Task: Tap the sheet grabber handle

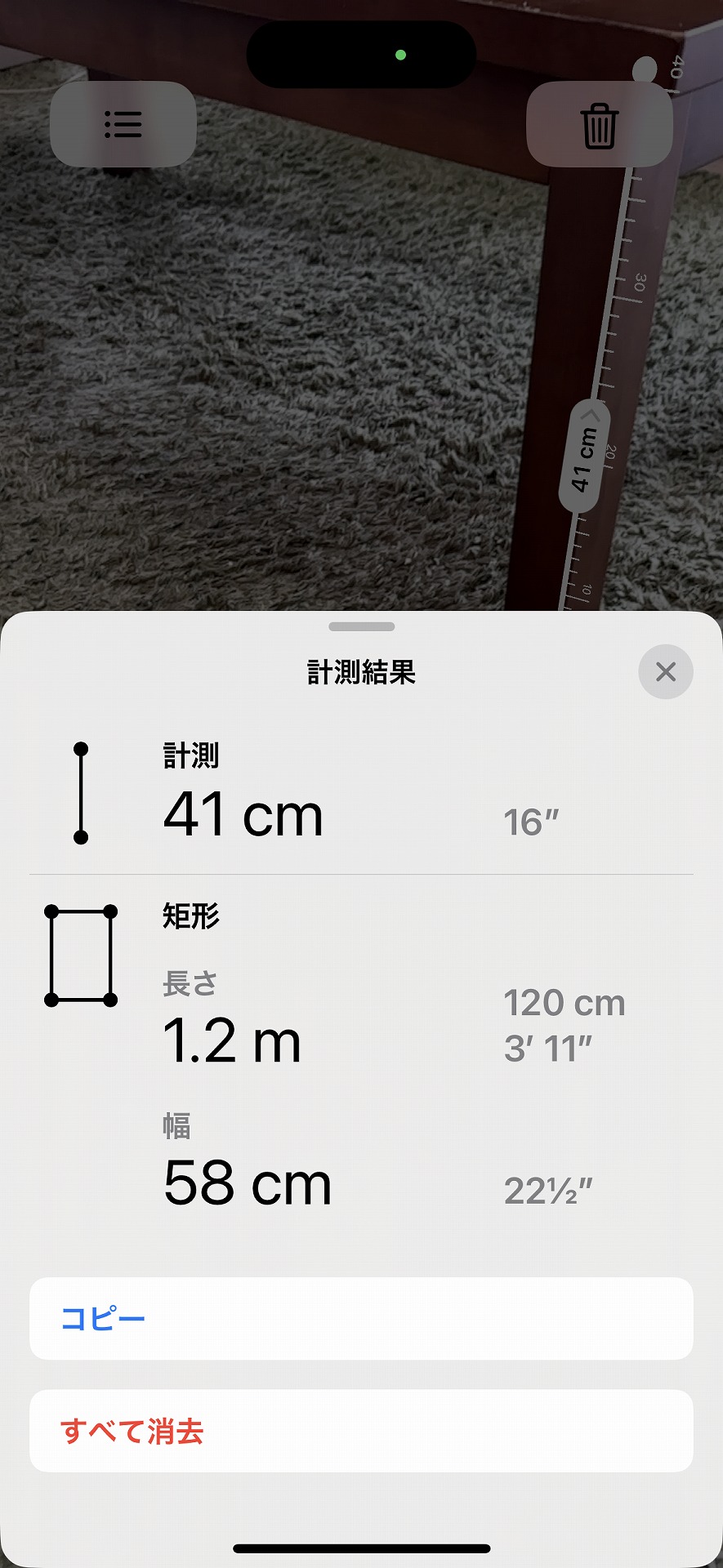Action: 361,626
